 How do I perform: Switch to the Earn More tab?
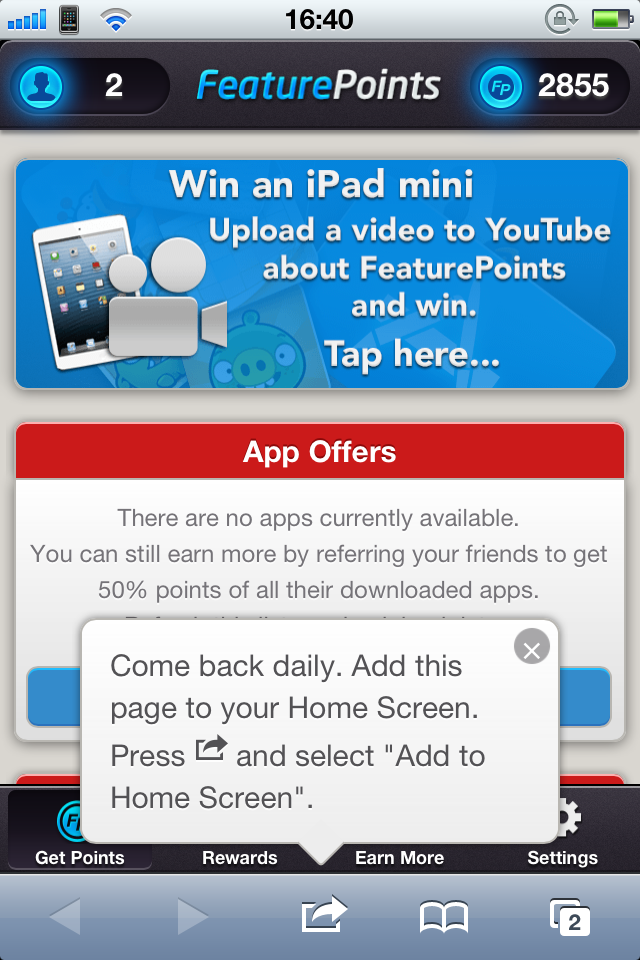(x=400, y=857)
